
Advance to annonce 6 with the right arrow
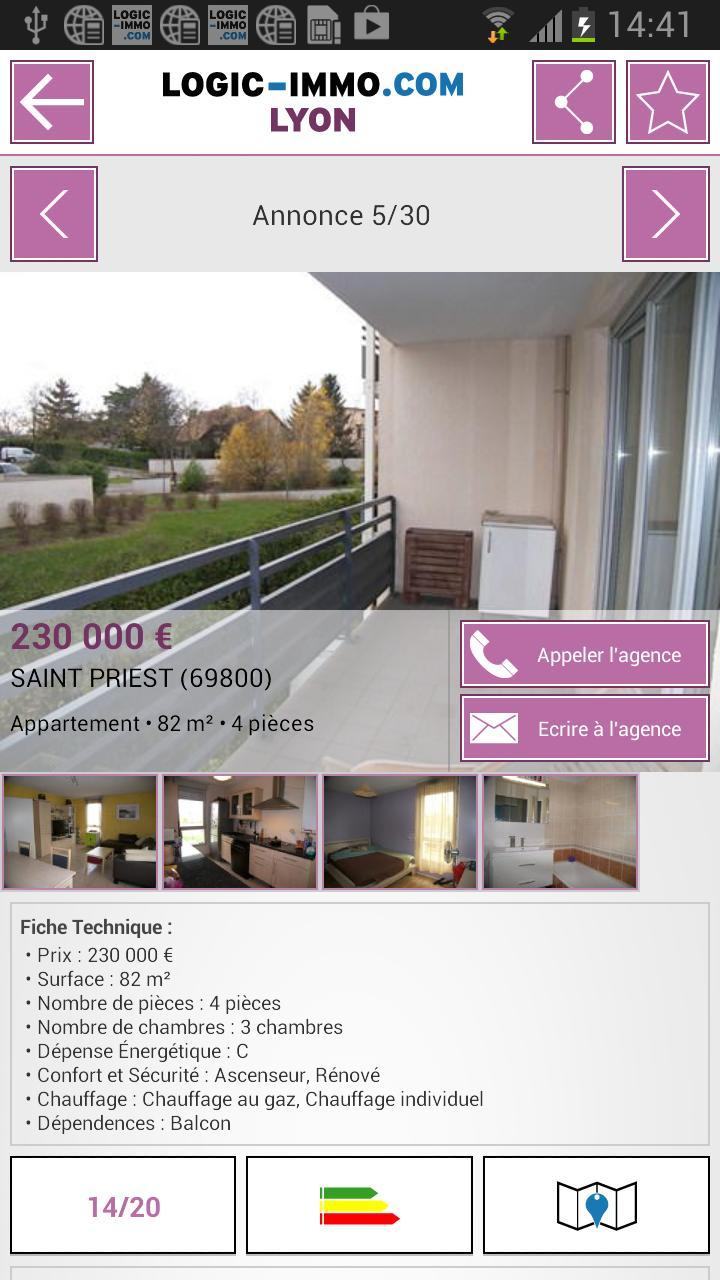point(664,214)
